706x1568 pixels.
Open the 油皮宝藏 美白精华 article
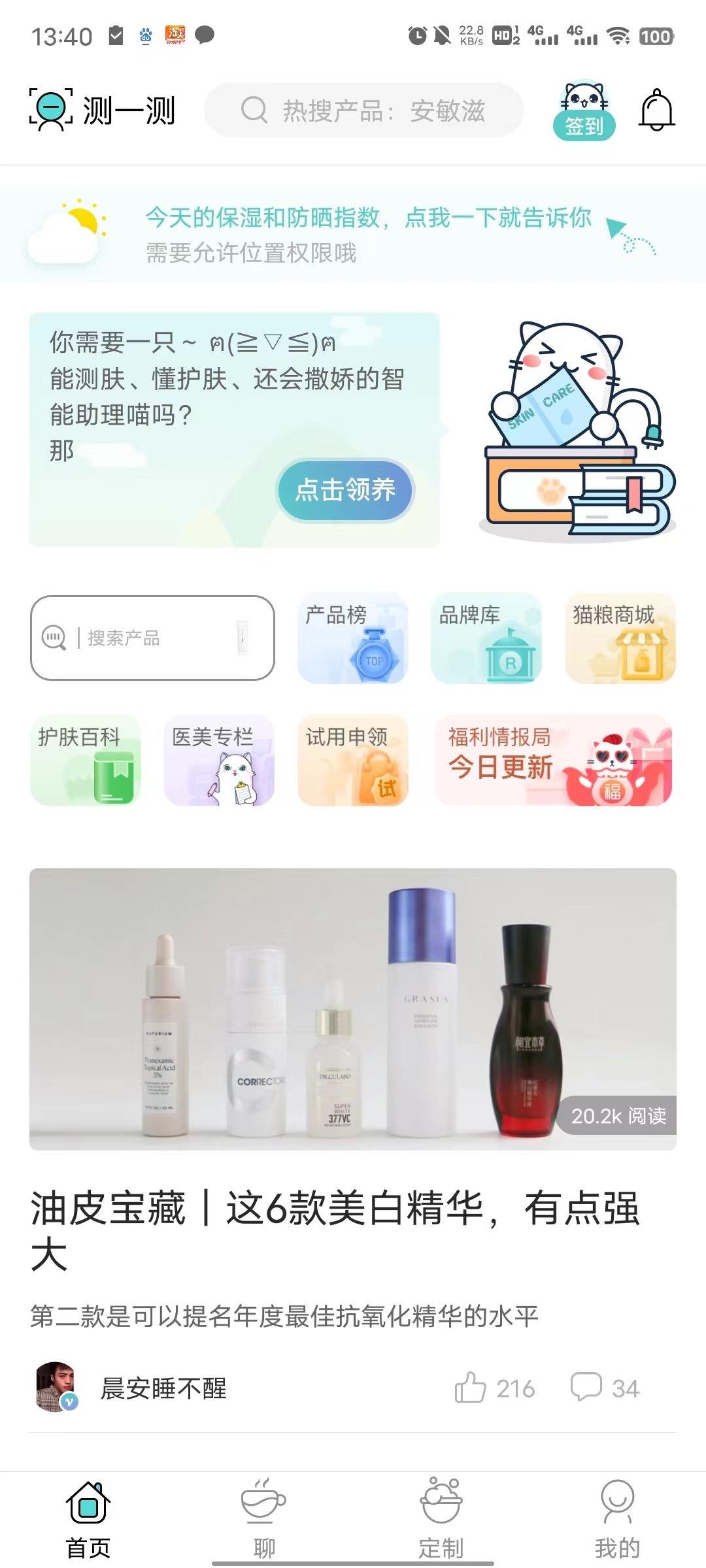335,1228
